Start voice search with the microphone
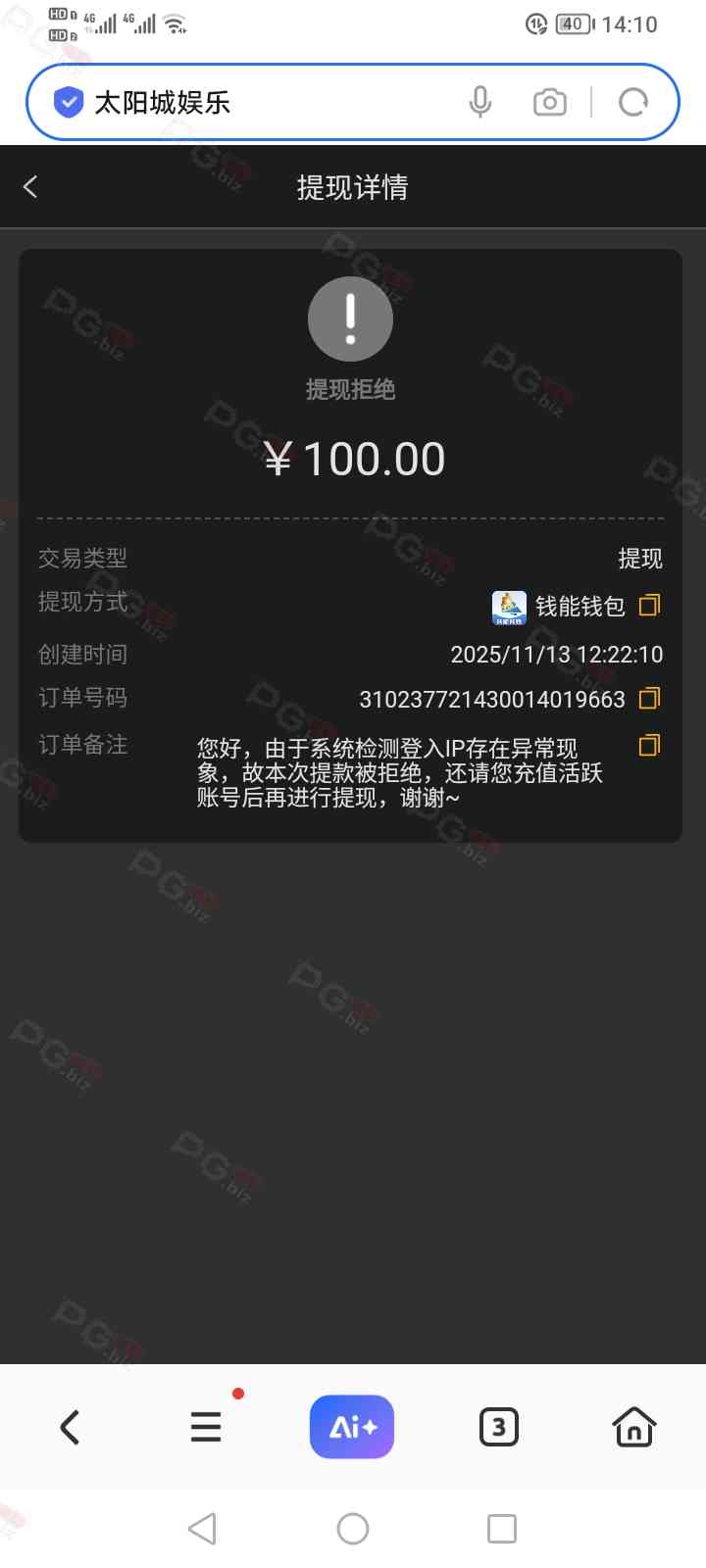Screen dimensions: 706x1568 (x=479, y=102)
